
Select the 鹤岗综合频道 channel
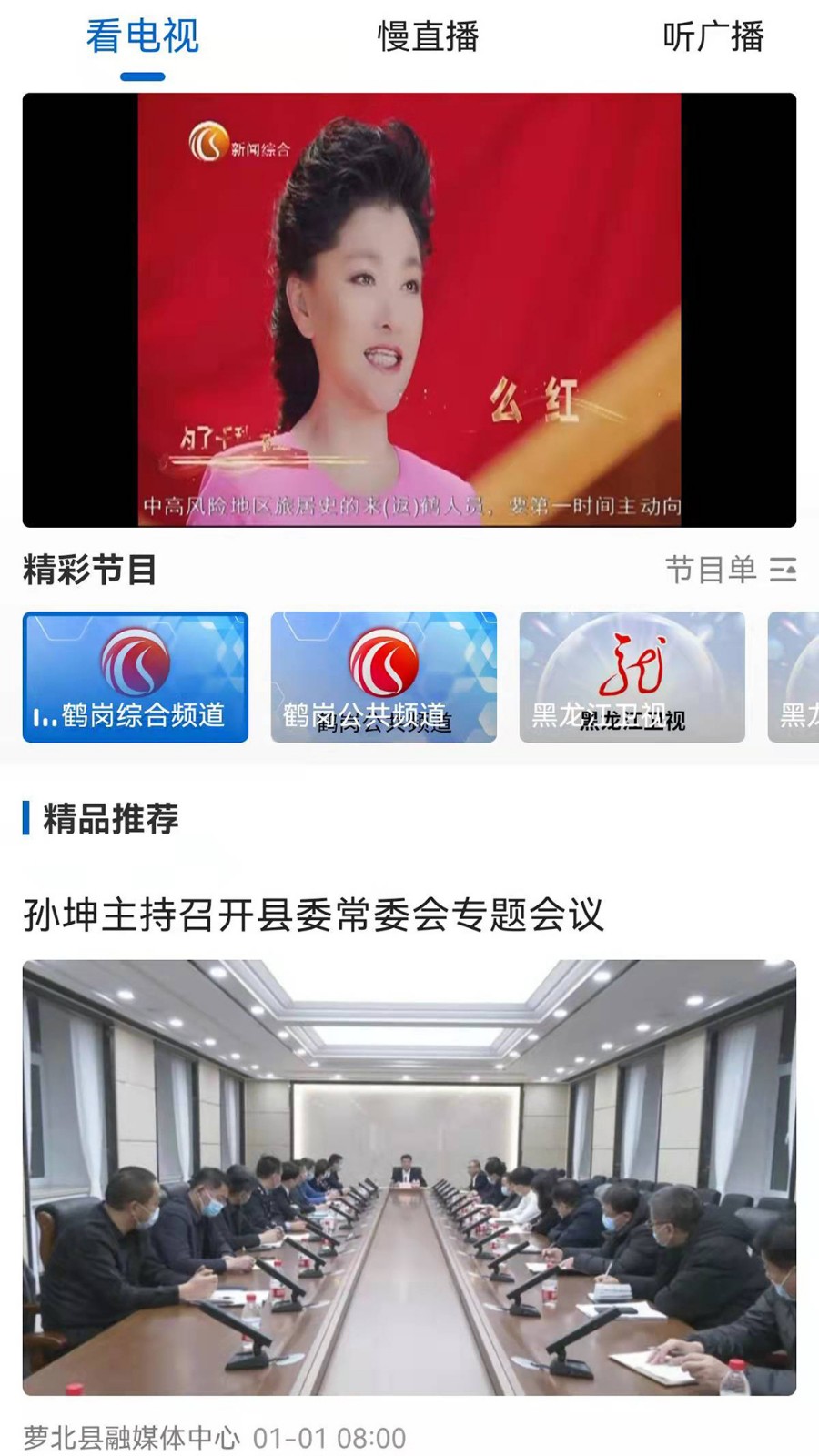(x=136, y=676)
